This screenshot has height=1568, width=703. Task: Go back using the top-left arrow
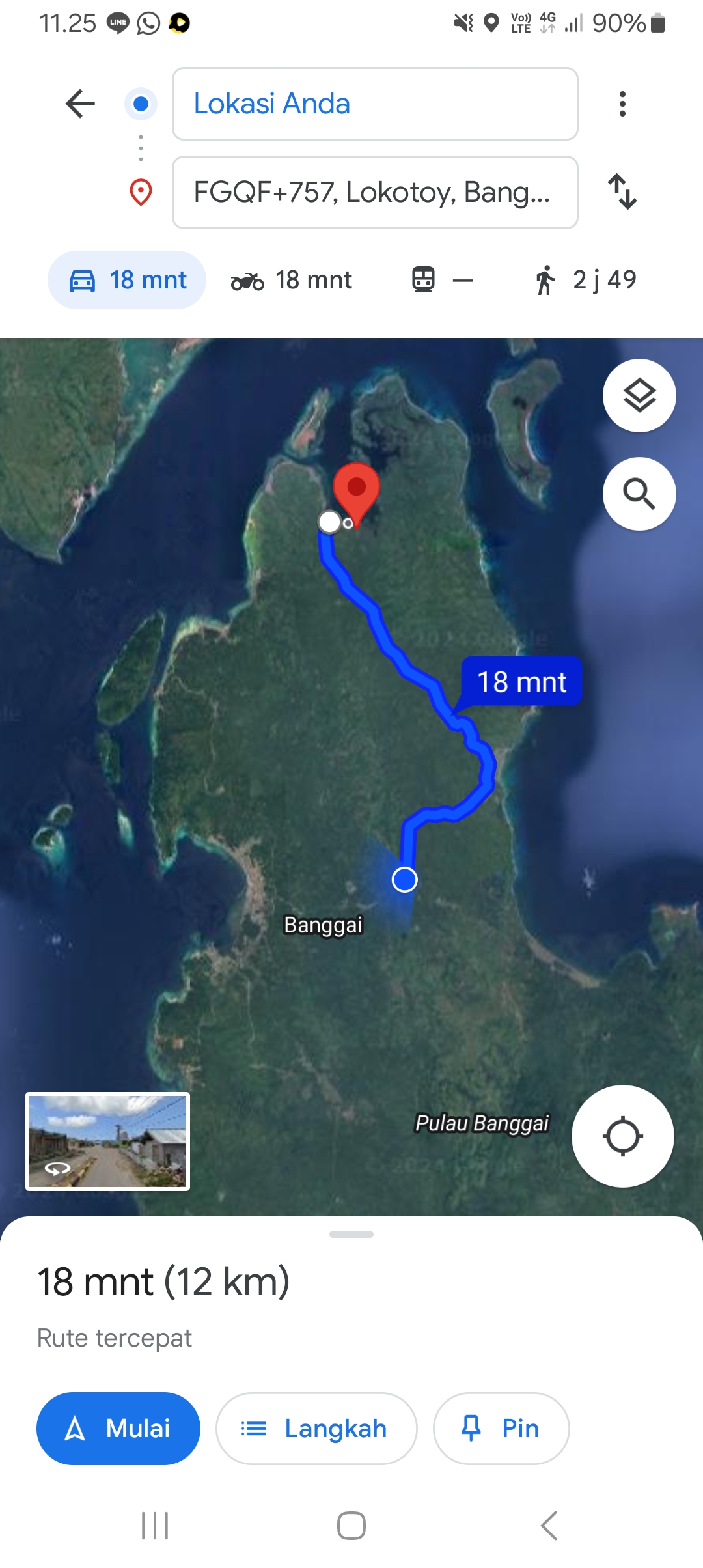click(81, 104)
